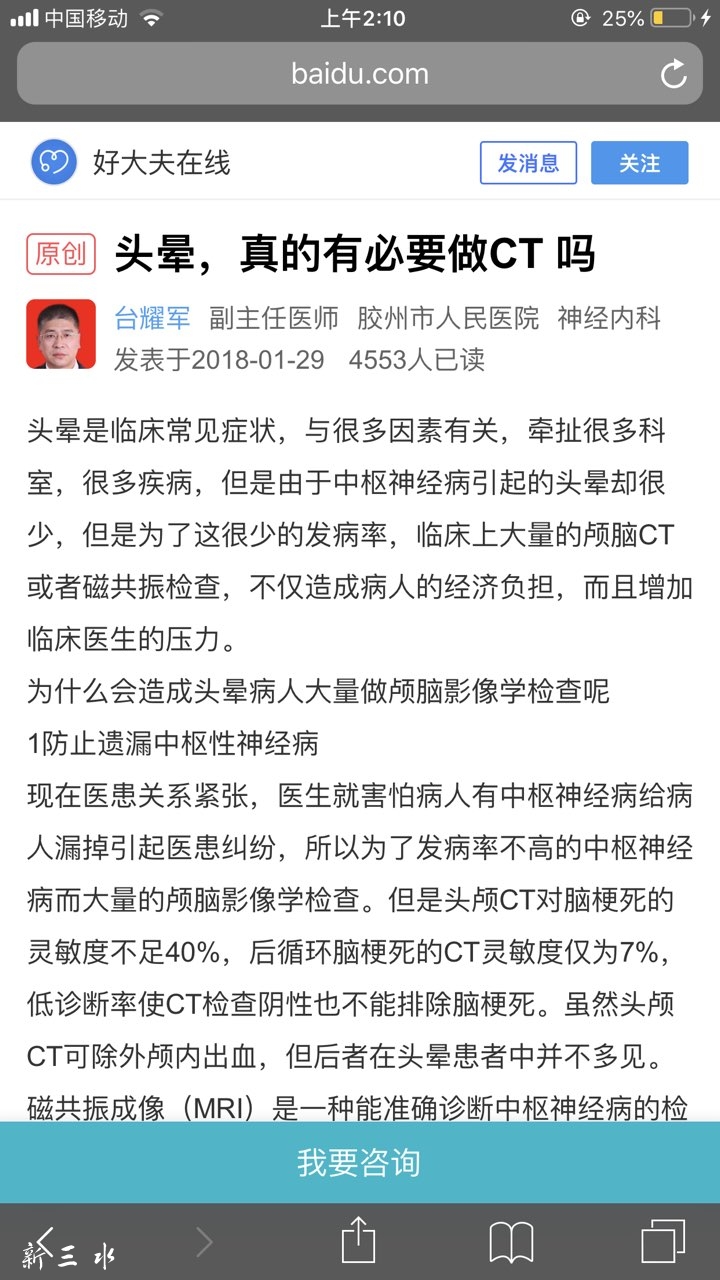Image resolution: width=720 pixels, height=1280 pixels.
Task: Share this page from Safari's toolbar
Action: tap(358, 1242)
